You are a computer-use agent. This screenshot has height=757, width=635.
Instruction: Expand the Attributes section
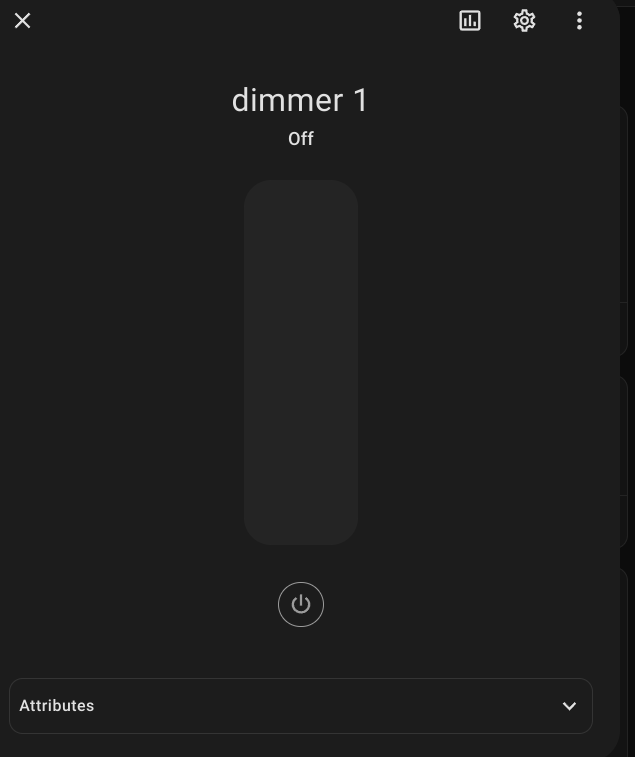click(301, 706)
